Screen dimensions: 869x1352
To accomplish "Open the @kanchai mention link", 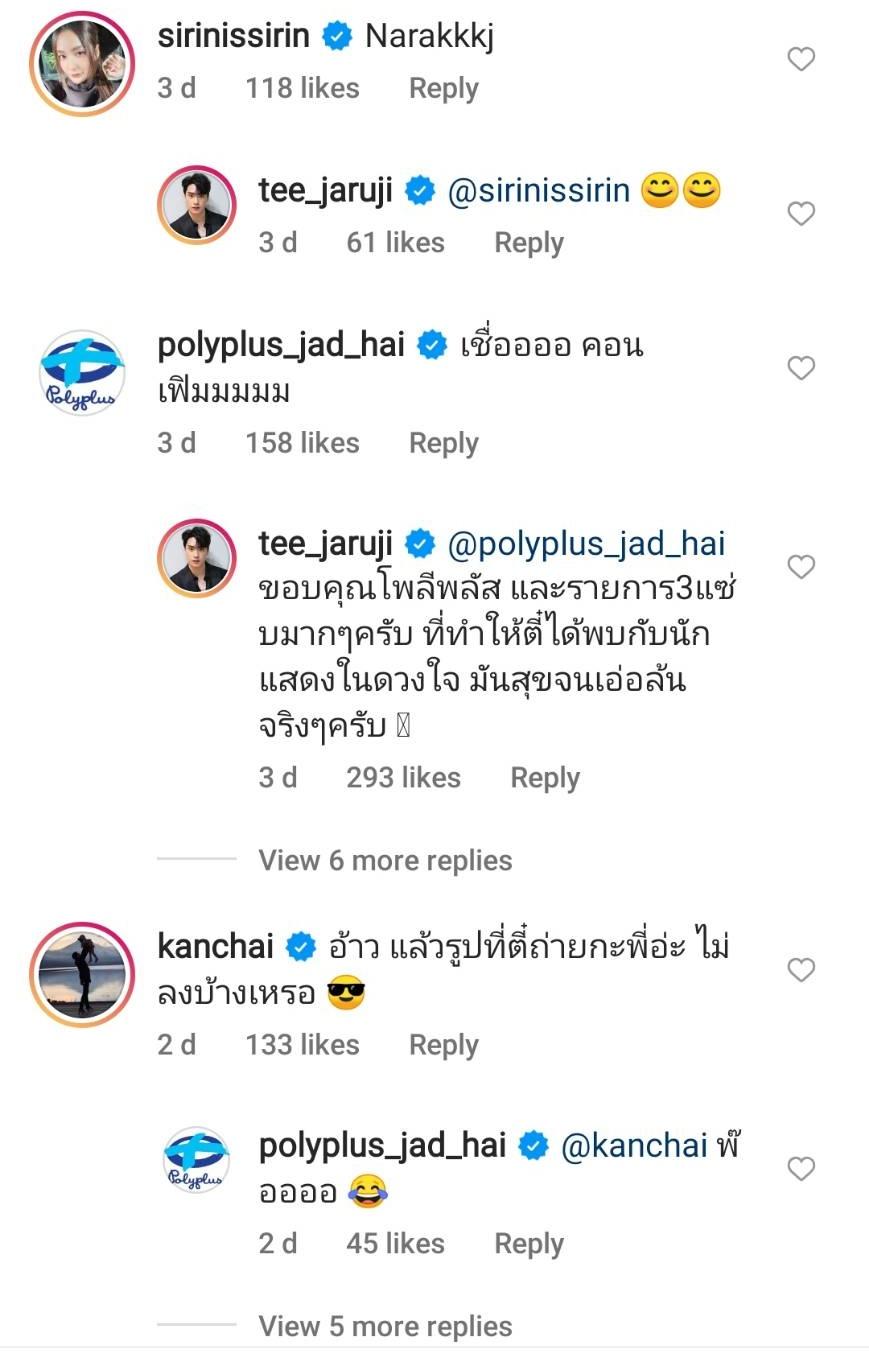I will pyautogui.click(x=634, y=1145).
